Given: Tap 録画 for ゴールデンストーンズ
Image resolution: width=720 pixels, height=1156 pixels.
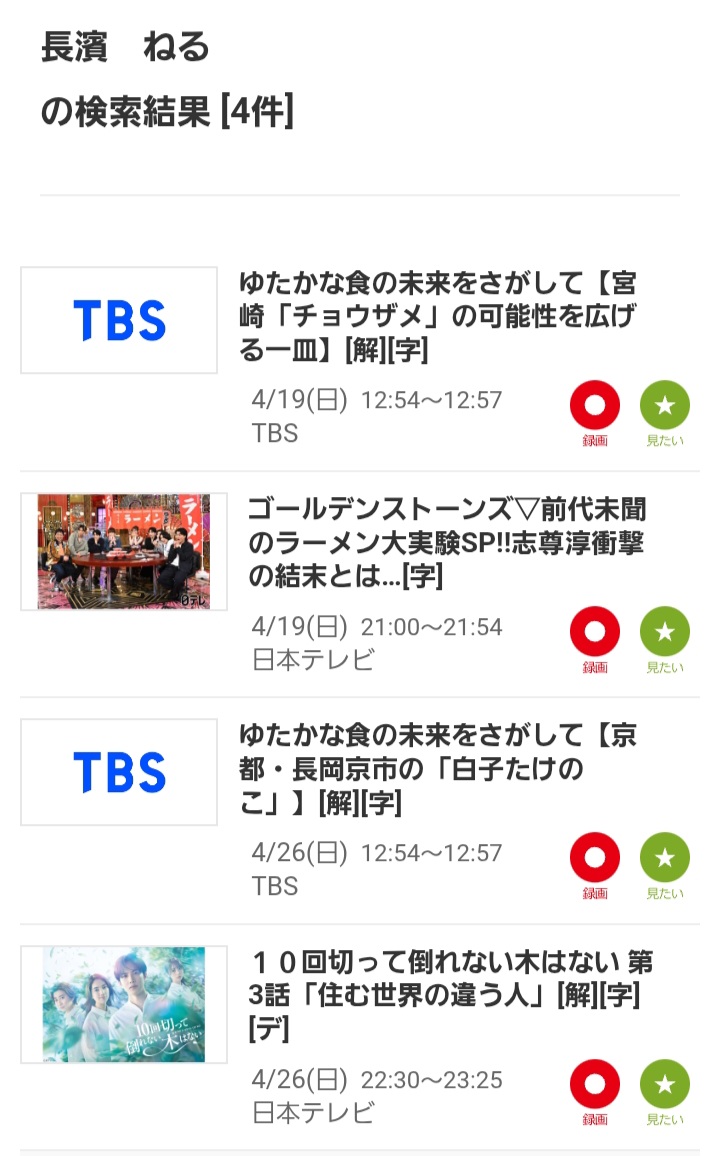Looking at the screenshot, I should click(595, 632).
